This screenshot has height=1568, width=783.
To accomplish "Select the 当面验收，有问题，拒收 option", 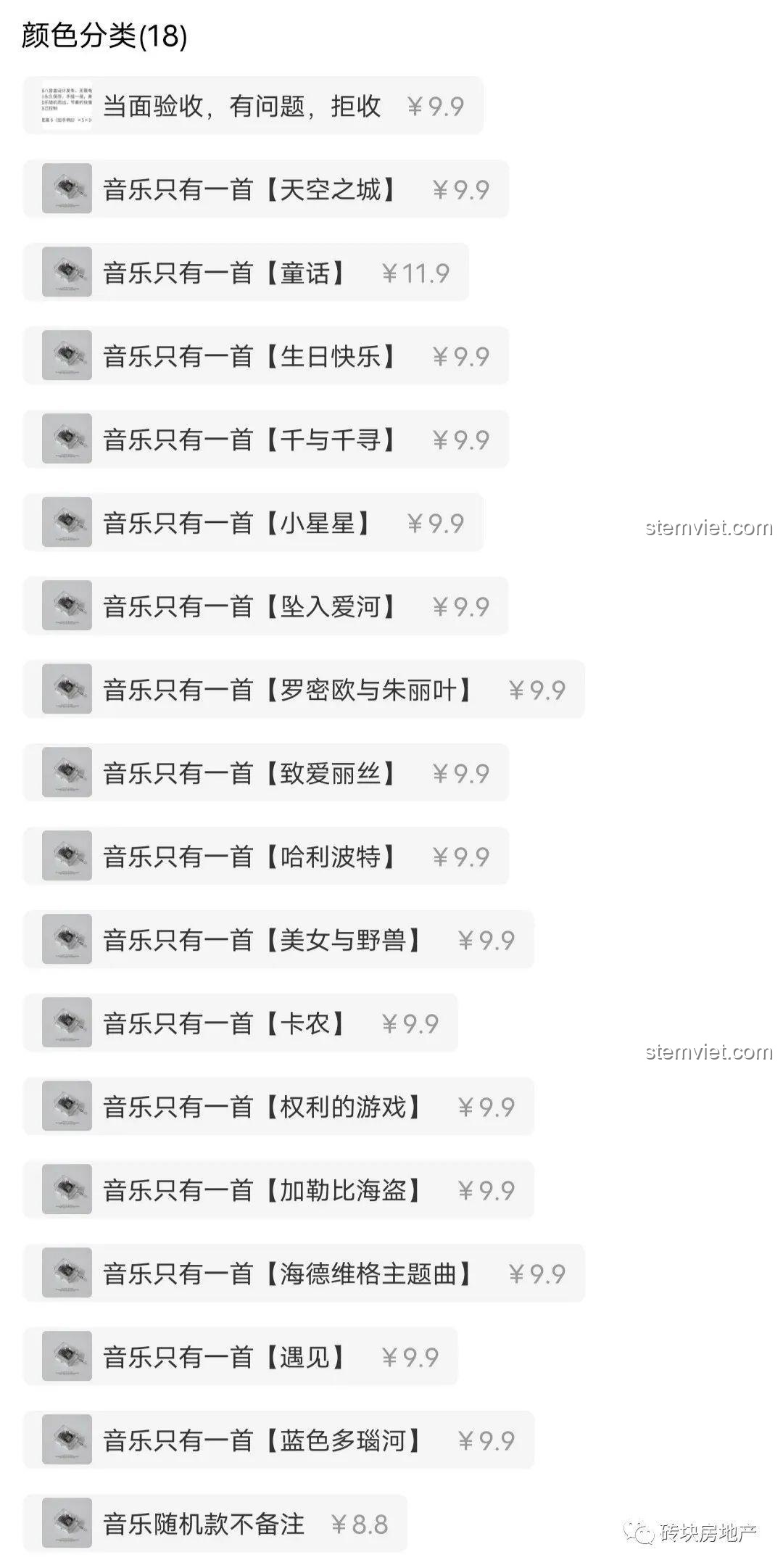I will (x=252, y=106).
